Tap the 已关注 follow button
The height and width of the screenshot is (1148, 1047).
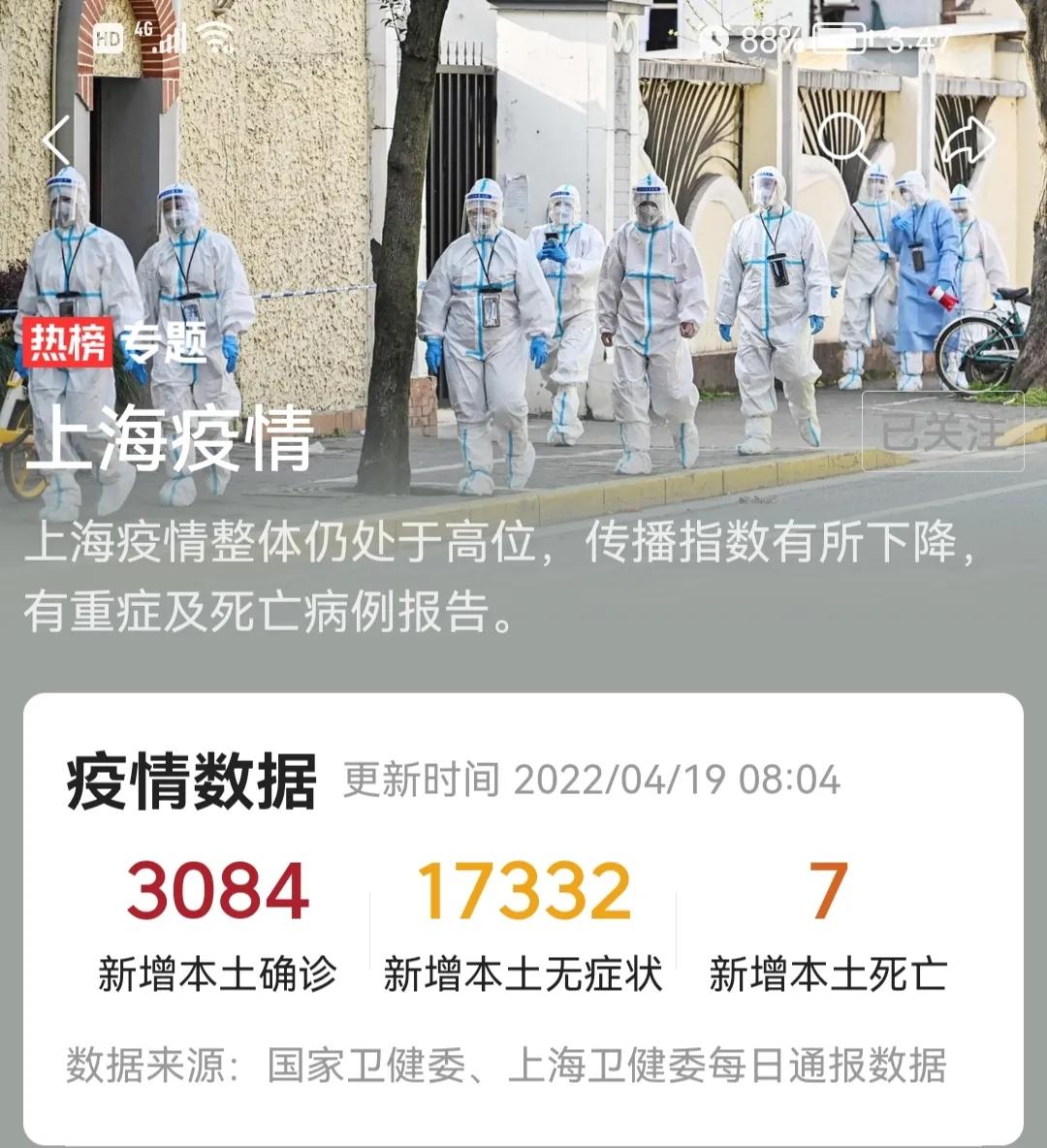(942, 431)
